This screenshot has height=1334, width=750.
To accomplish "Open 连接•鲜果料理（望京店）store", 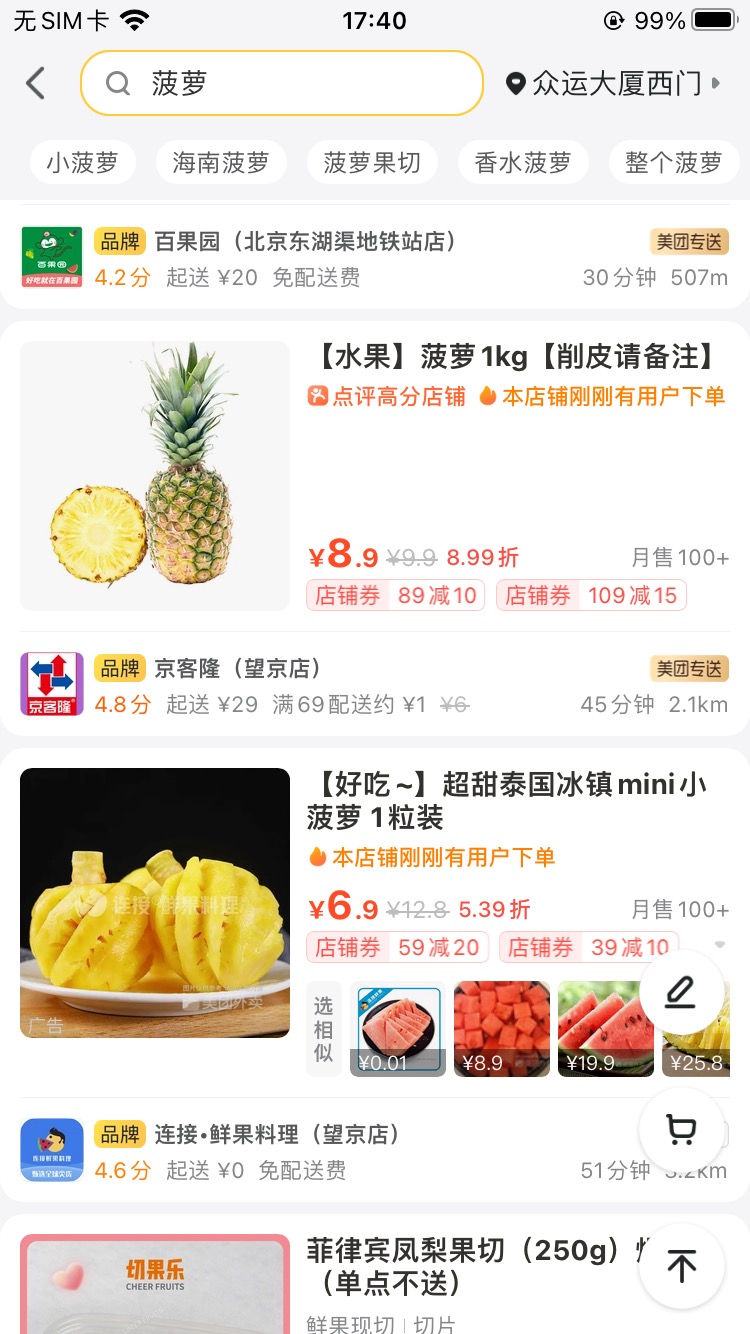I will pyautogui.click(x=300, y=1151).
